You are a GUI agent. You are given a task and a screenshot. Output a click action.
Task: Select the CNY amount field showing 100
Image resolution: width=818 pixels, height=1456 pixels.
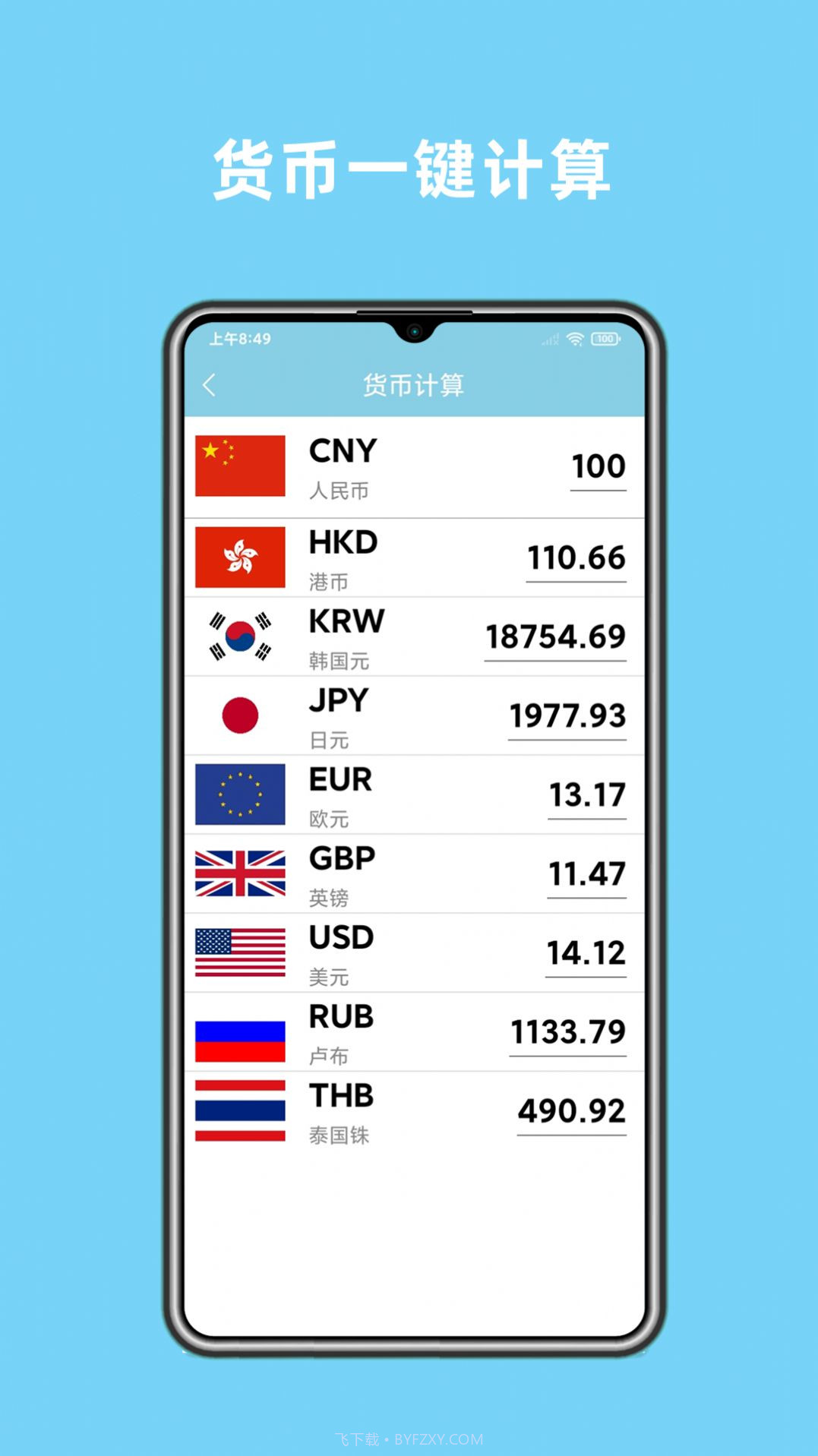599,466
